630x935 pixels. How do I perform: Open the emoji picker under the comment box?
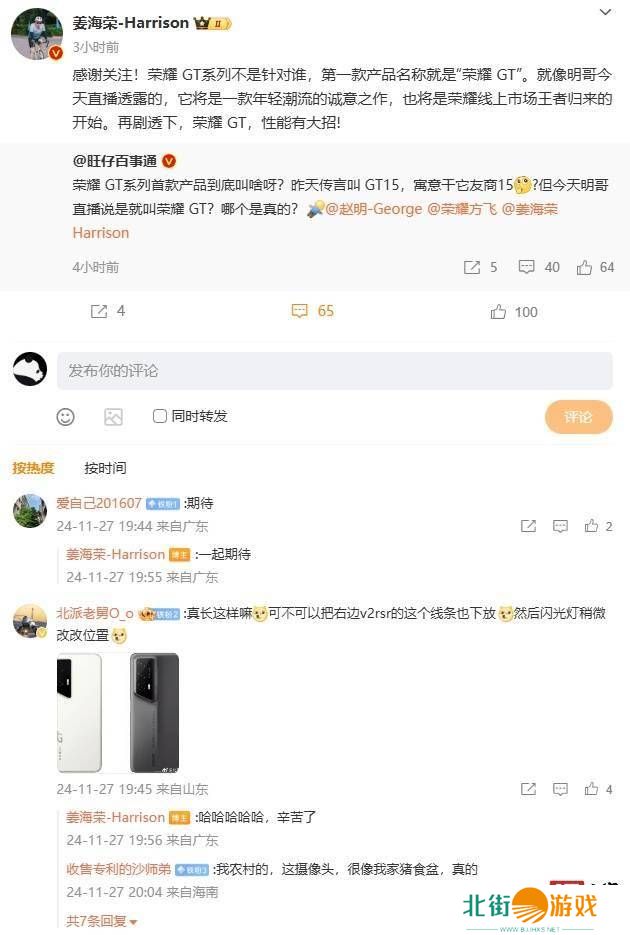(x=65, y=417)
